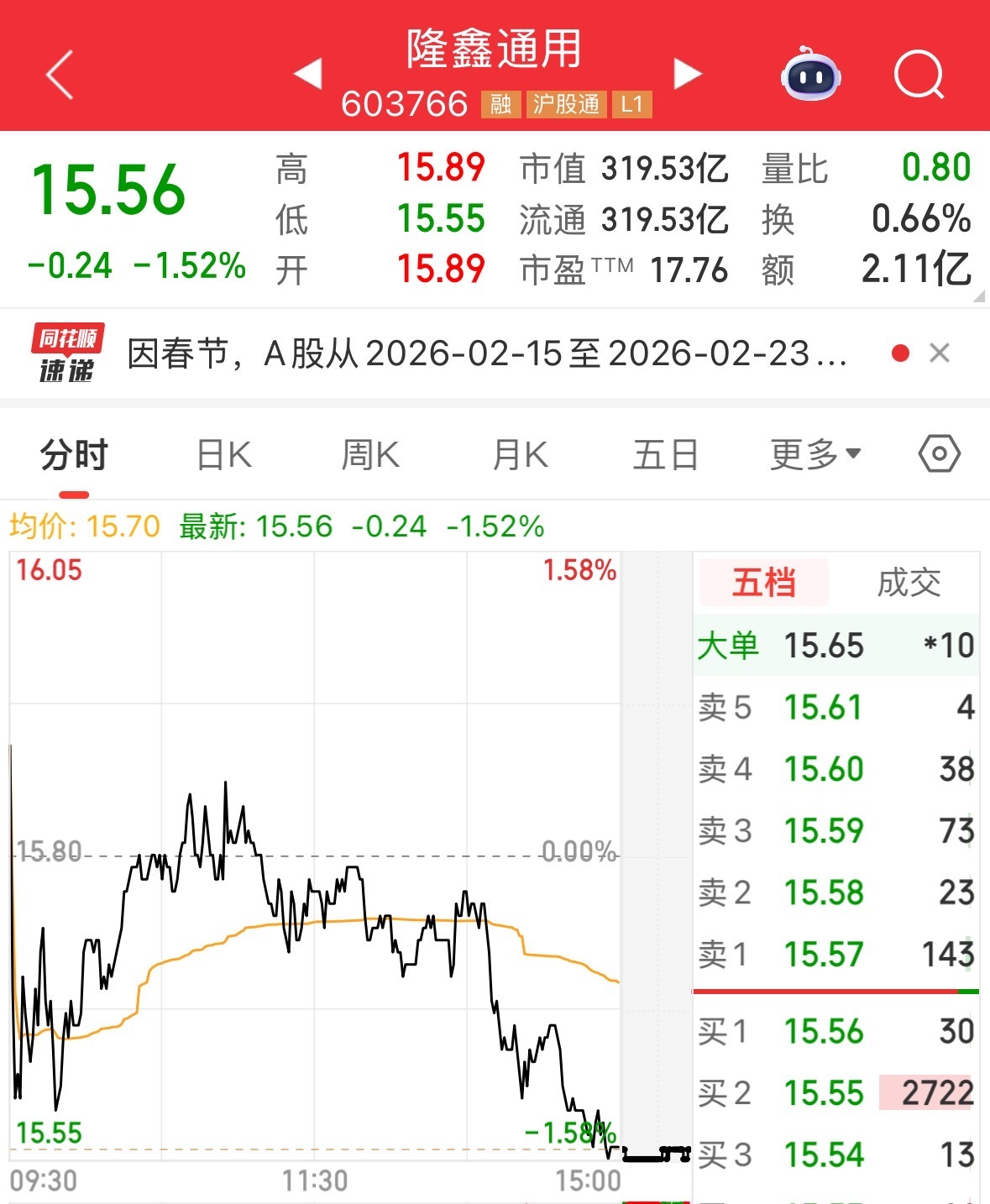Switch to the 日K chart
The height and width of the screenshot is (1204, 990).
pos(224,455)
